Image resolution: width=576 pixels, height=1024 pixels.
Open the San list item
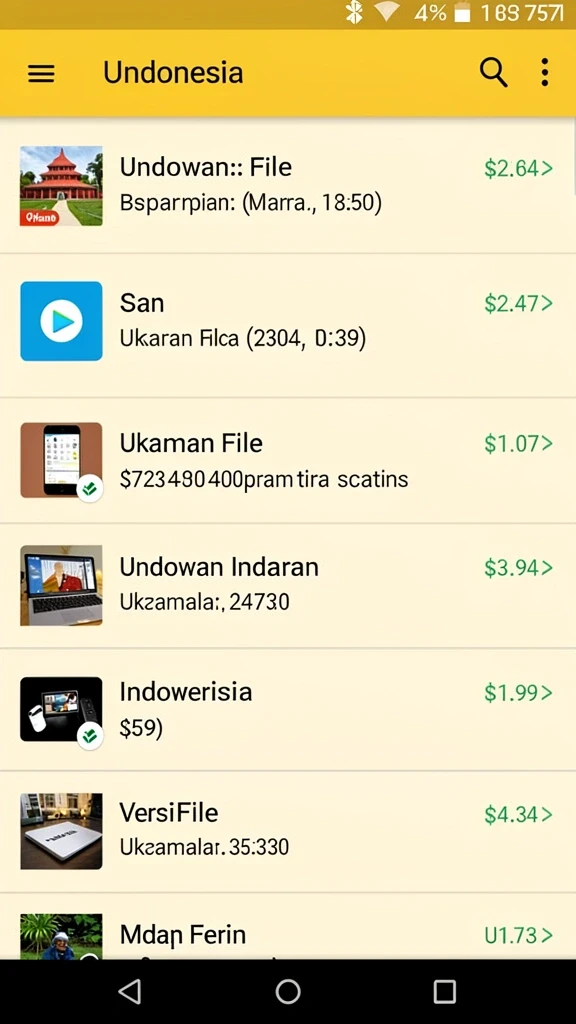coord(288,325)
